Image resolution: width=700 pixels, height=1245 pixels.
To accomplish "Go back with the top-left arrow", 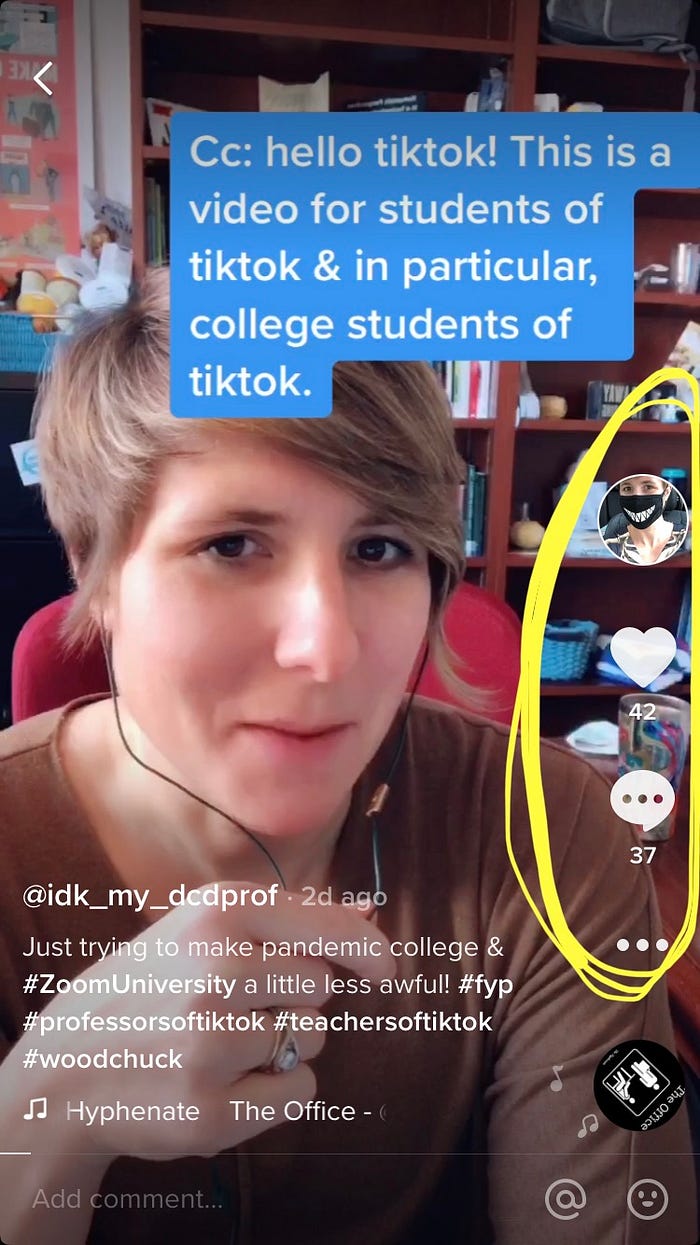I will tap(43, 78).
